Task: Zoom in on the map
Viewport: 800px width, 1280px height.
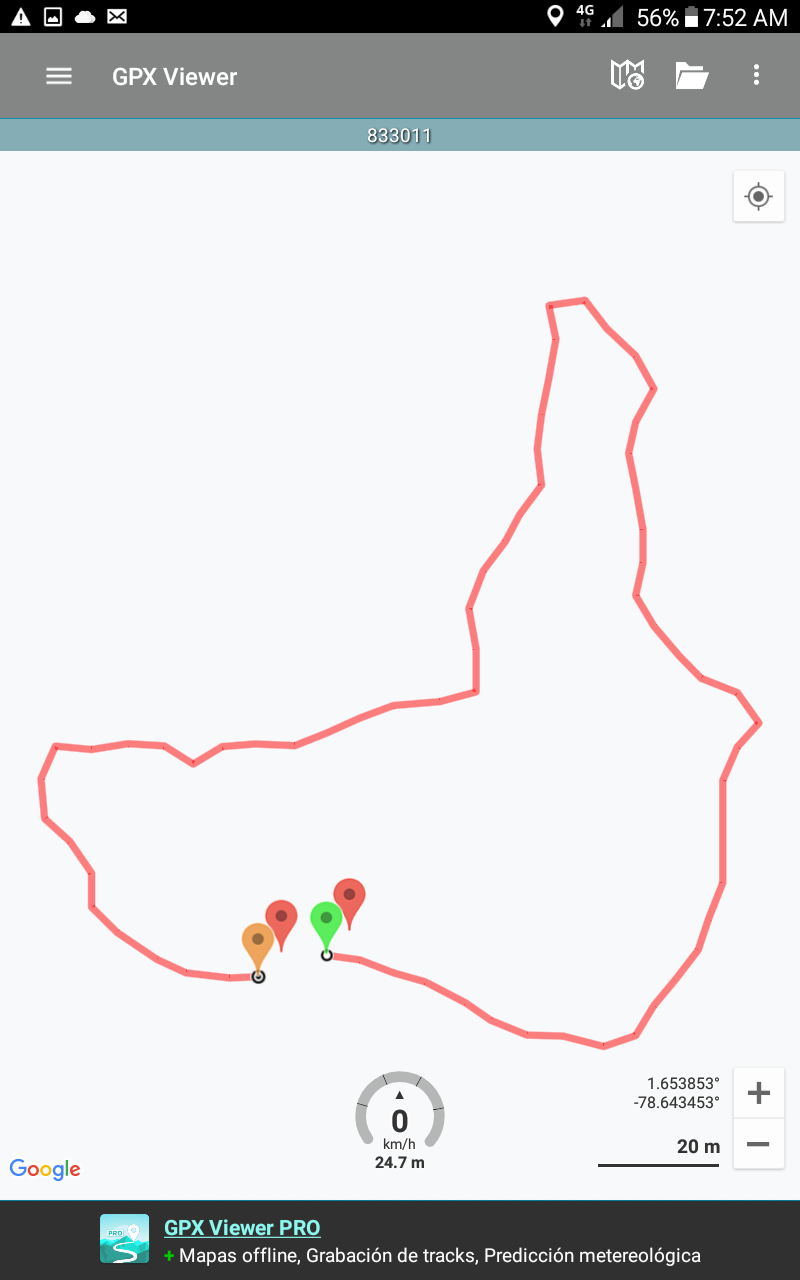Action: click(x=758, y=1093)
